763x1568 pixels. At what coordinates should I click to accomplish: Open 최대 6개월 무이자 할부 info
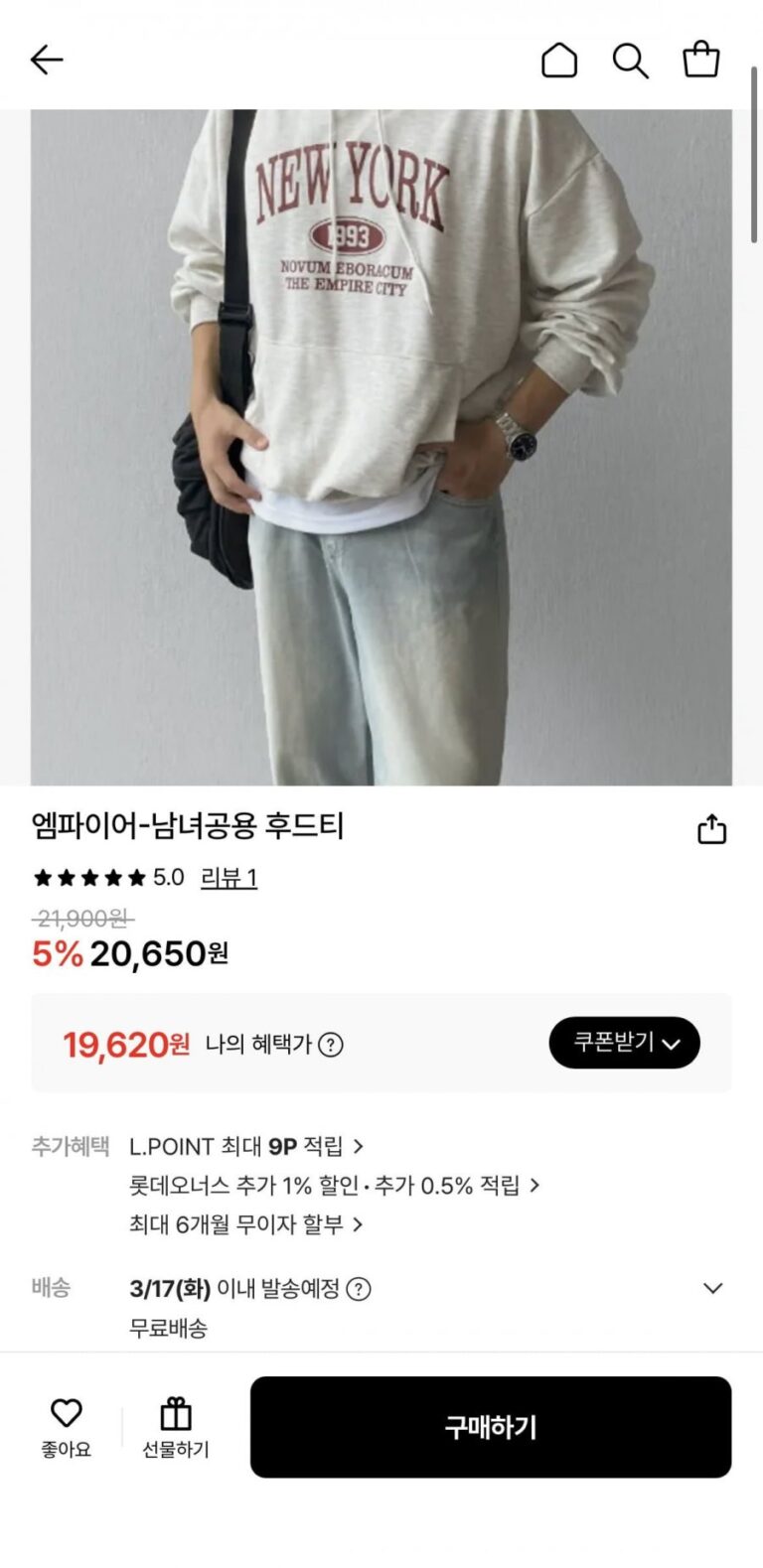tap(246, 1225)
